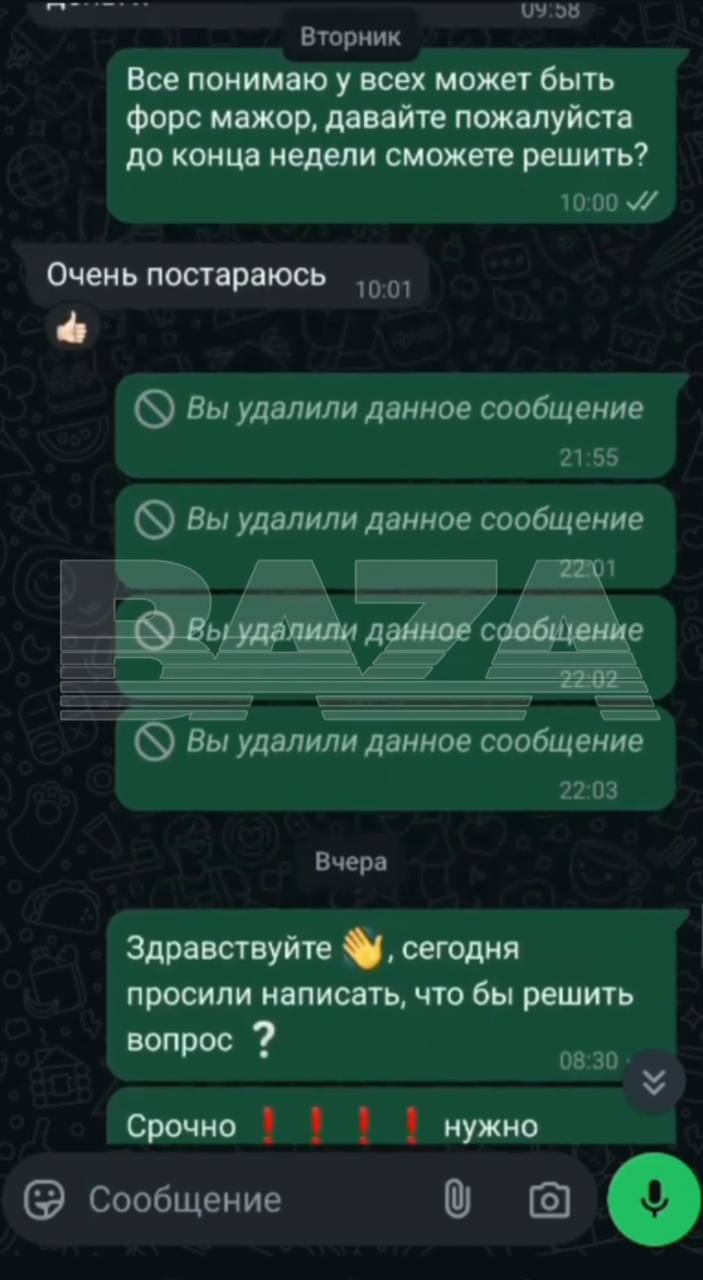
Task: Attach a file with the paperclip icon
Action: 457,1198
